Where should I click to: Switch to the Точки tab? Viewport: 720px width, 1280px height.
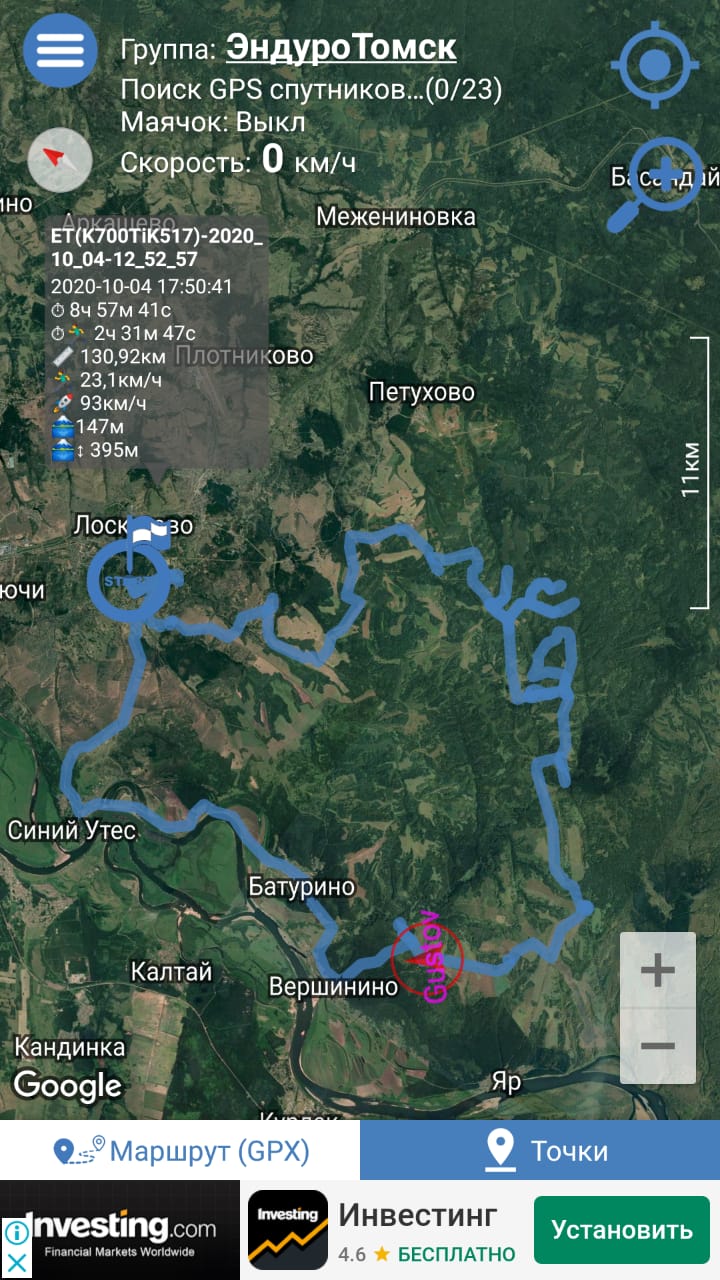540,1150
